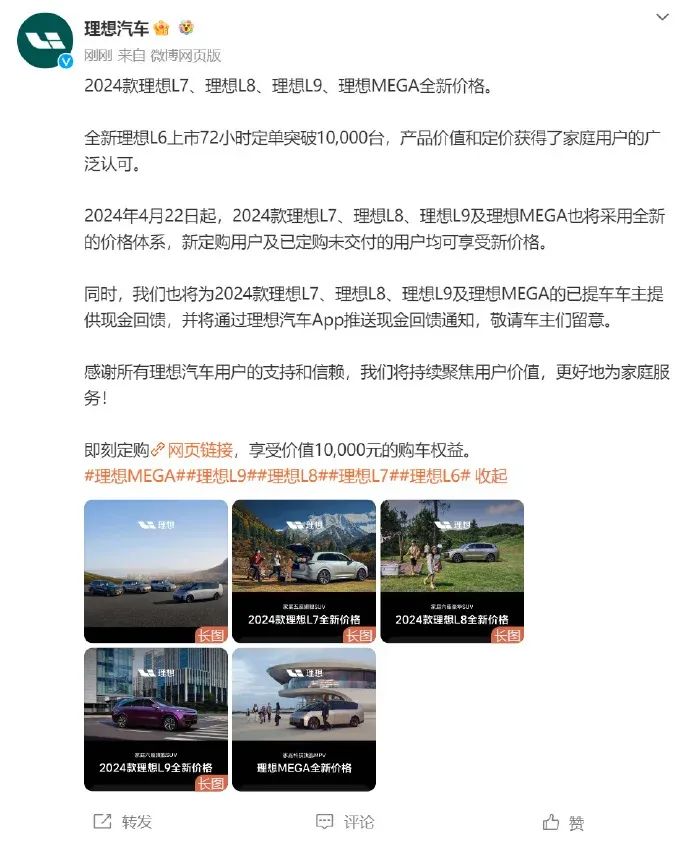The image size is (690, 842).
Task: Open the 2024款理想L7全新价格 image
Action: (303, 571)
